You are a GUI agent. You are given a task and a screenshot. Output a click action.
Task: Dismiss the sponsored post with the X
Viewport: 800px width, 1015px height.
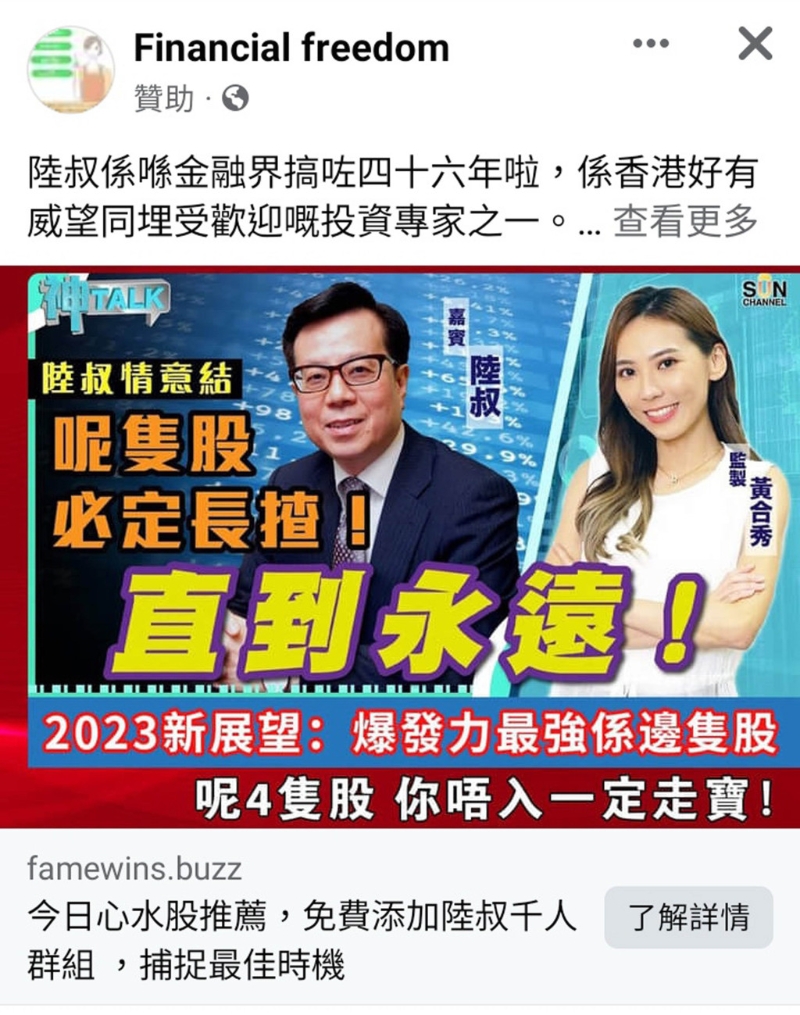tap(756, 43)
